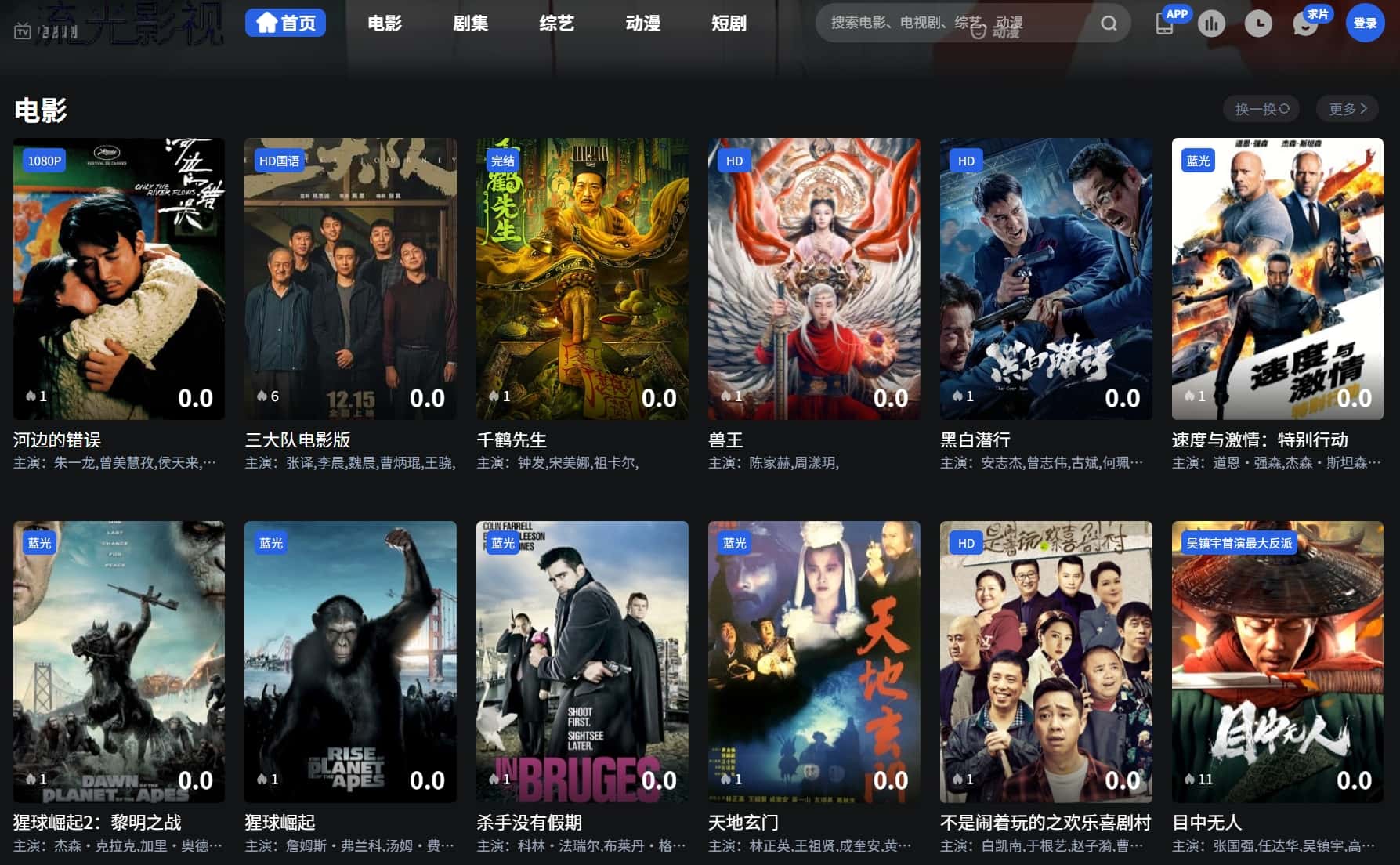Tap the 登录 login button

click(1365, 24)
